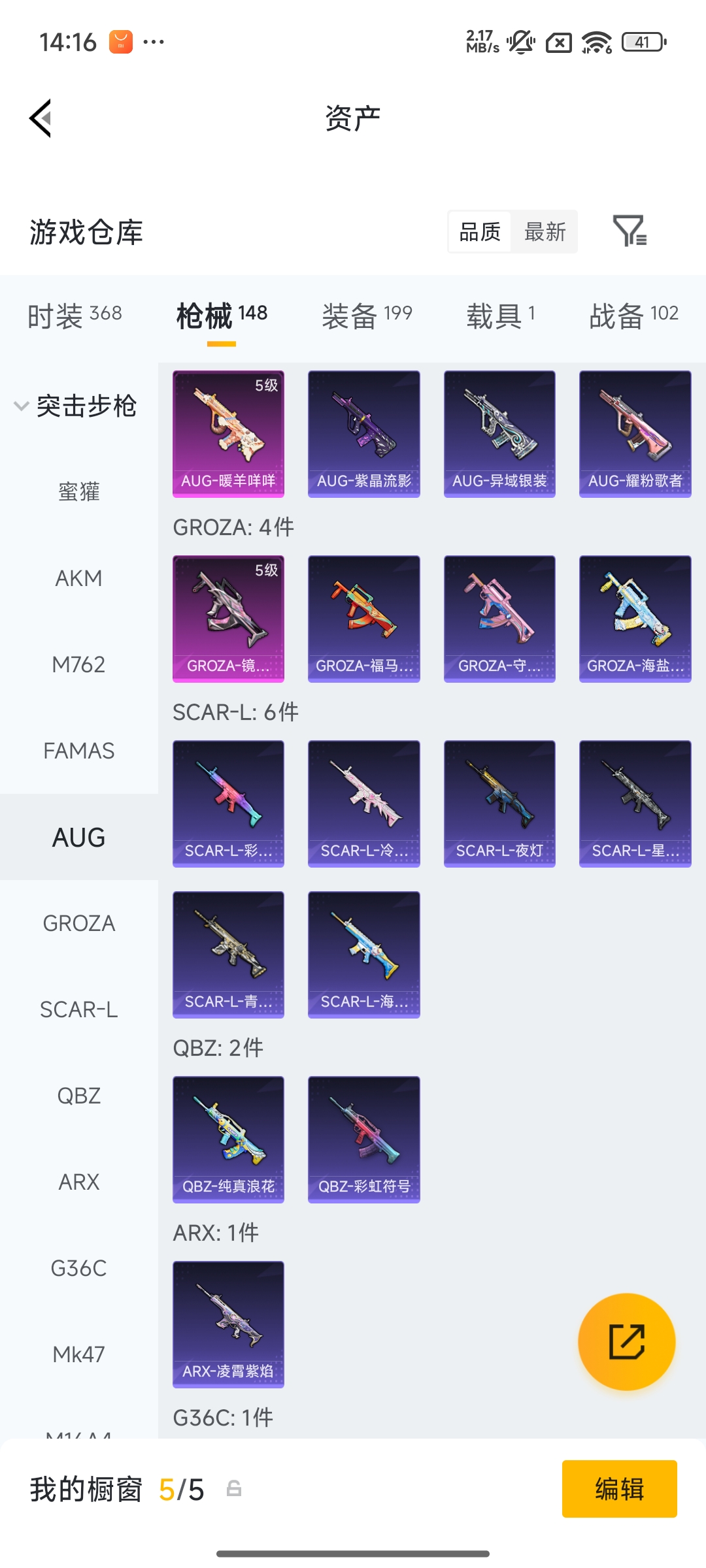Select M762 in the side list
This screenshot has width=706, height=1568.
click(x=78, y=664)
